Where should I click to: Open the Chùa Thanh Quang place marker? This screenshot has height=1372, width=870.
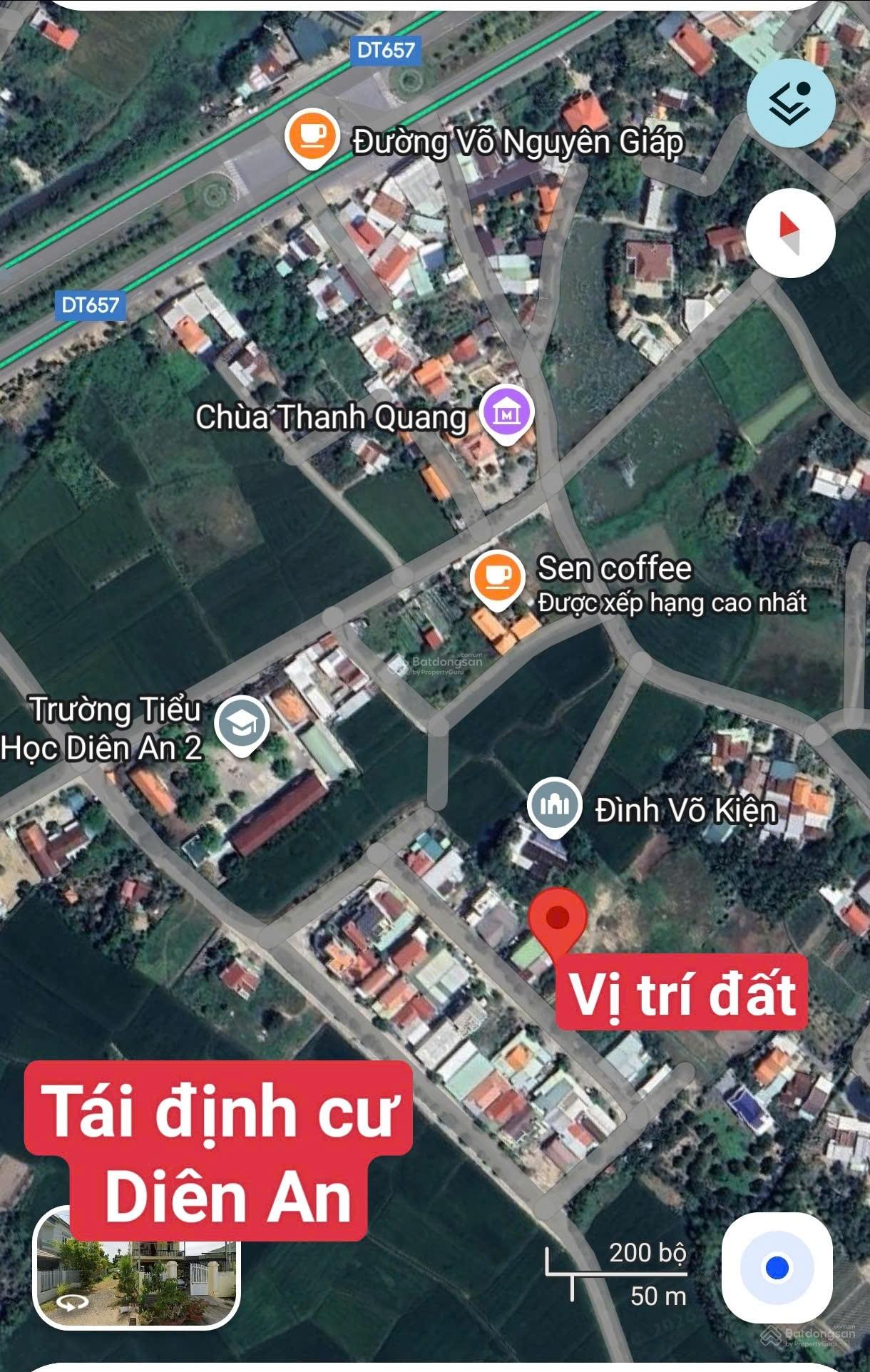coord(506,413)
